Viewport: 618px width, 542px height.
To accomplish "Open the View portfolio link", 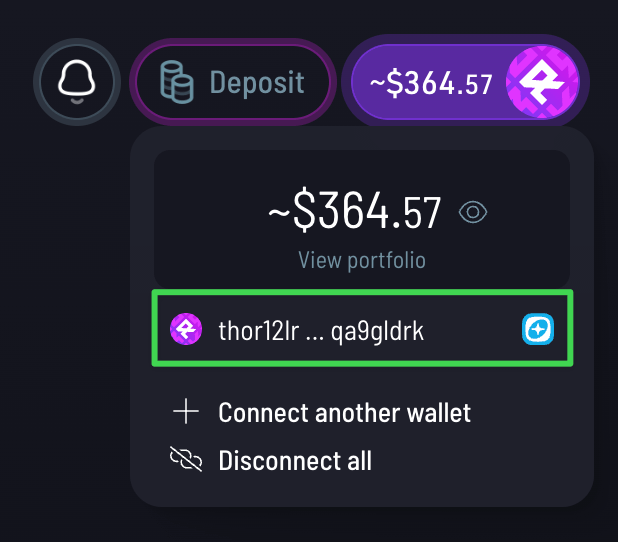I will coord(361,260).
